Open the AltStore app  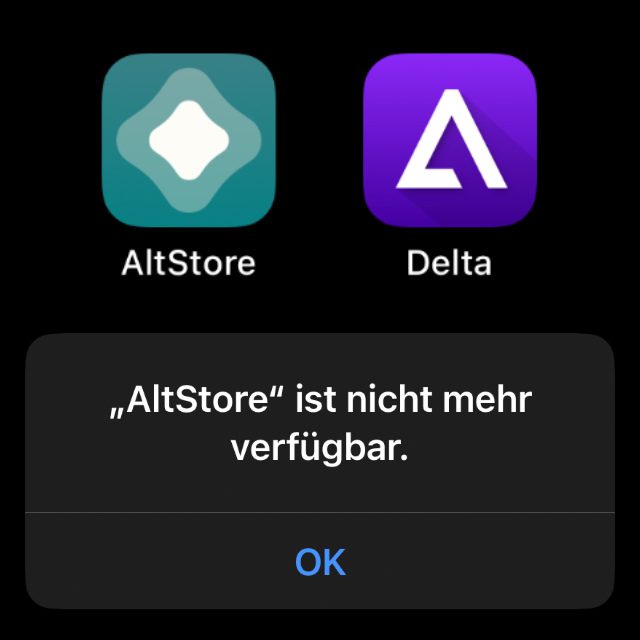(x=188, y=140)
